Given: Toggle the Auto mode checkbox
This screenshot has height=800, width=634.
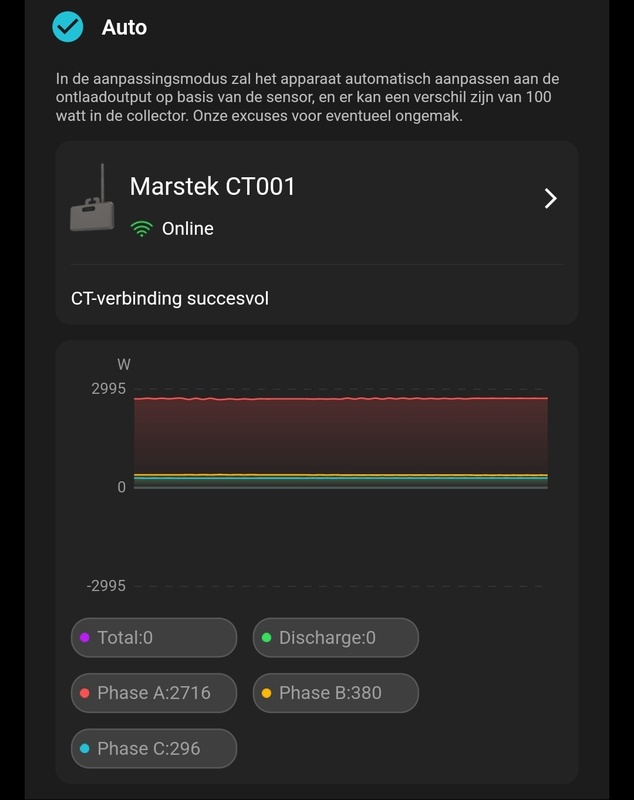Looking at the screenshot, I should coord(68,27).
